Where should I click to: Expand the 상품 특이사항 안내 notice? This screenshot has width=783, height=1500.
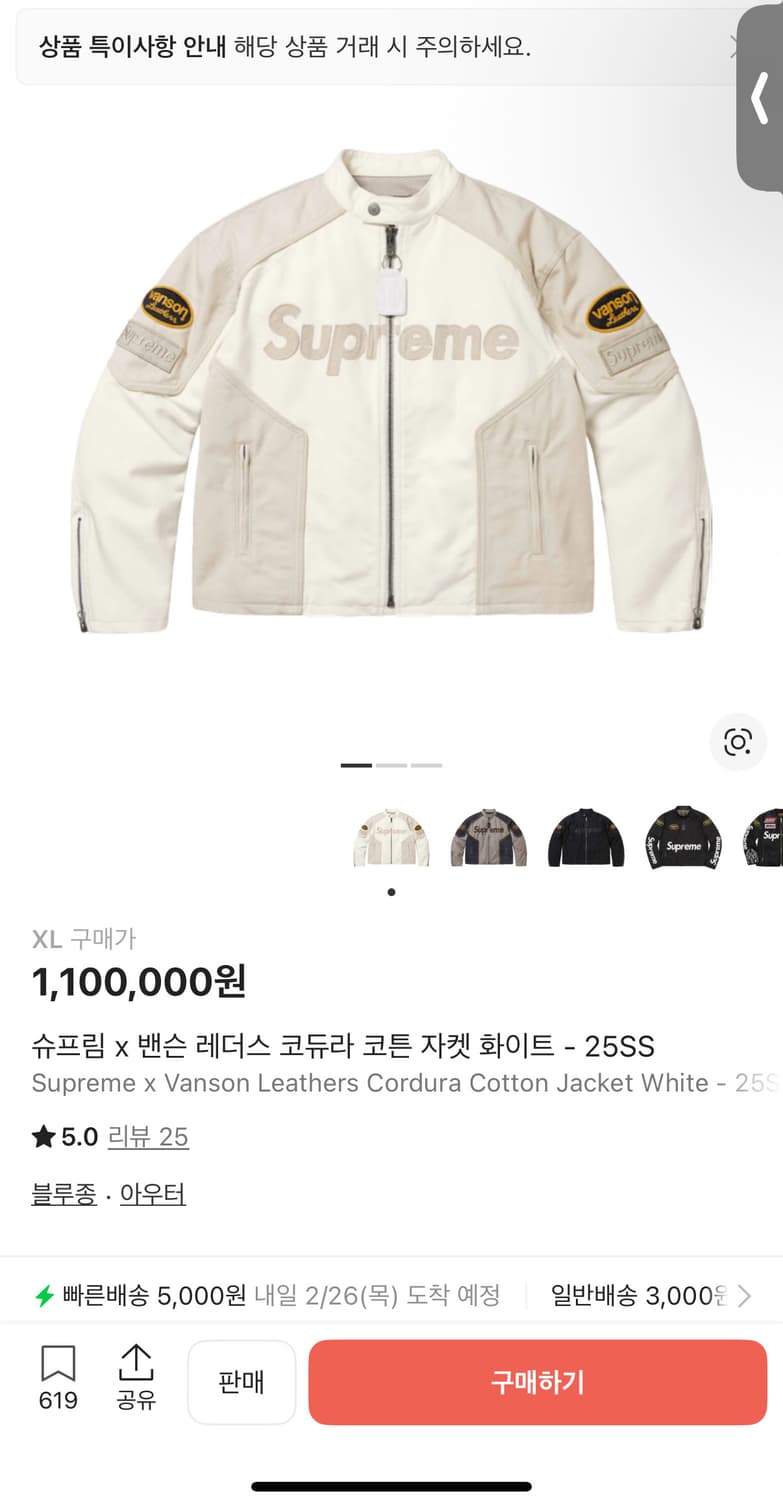click(x=130, y=48)
